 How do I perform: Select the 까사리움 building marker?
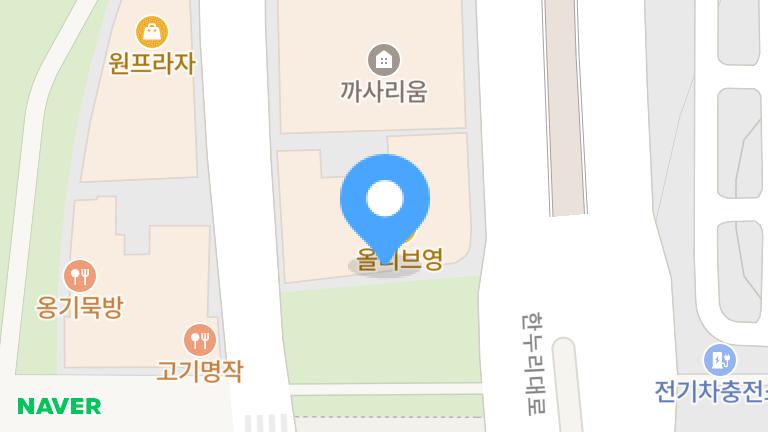pyautogui.click(x=383, y=60)
